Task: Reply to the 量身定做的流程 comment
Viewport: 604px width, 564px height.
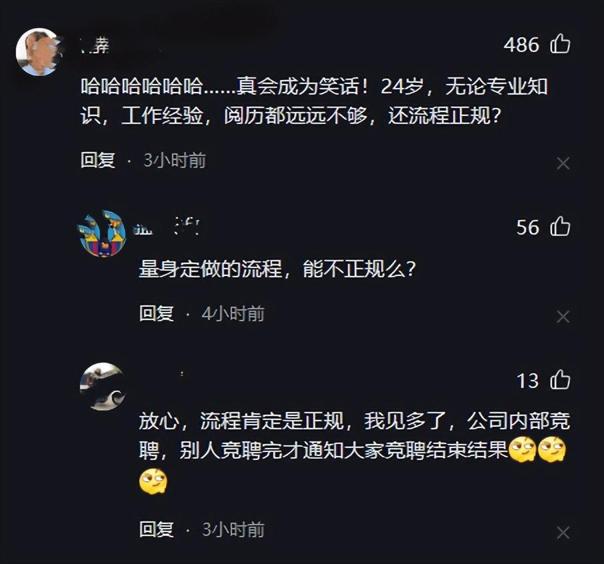Action: pos(156,313)
